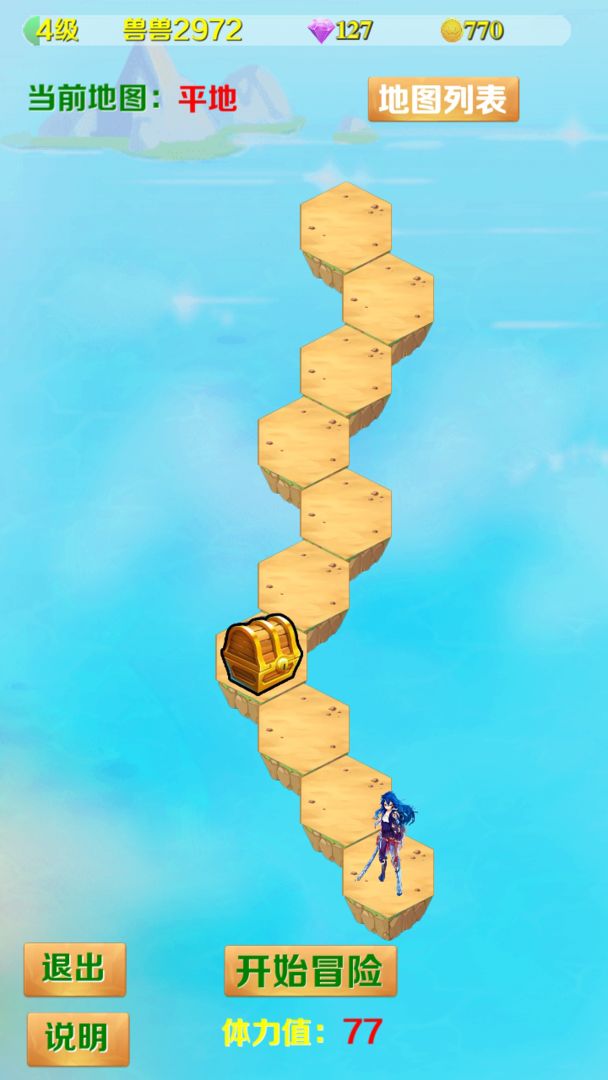
Task: Open the instructions (说明)
Action: click(x=77, y=1037)
